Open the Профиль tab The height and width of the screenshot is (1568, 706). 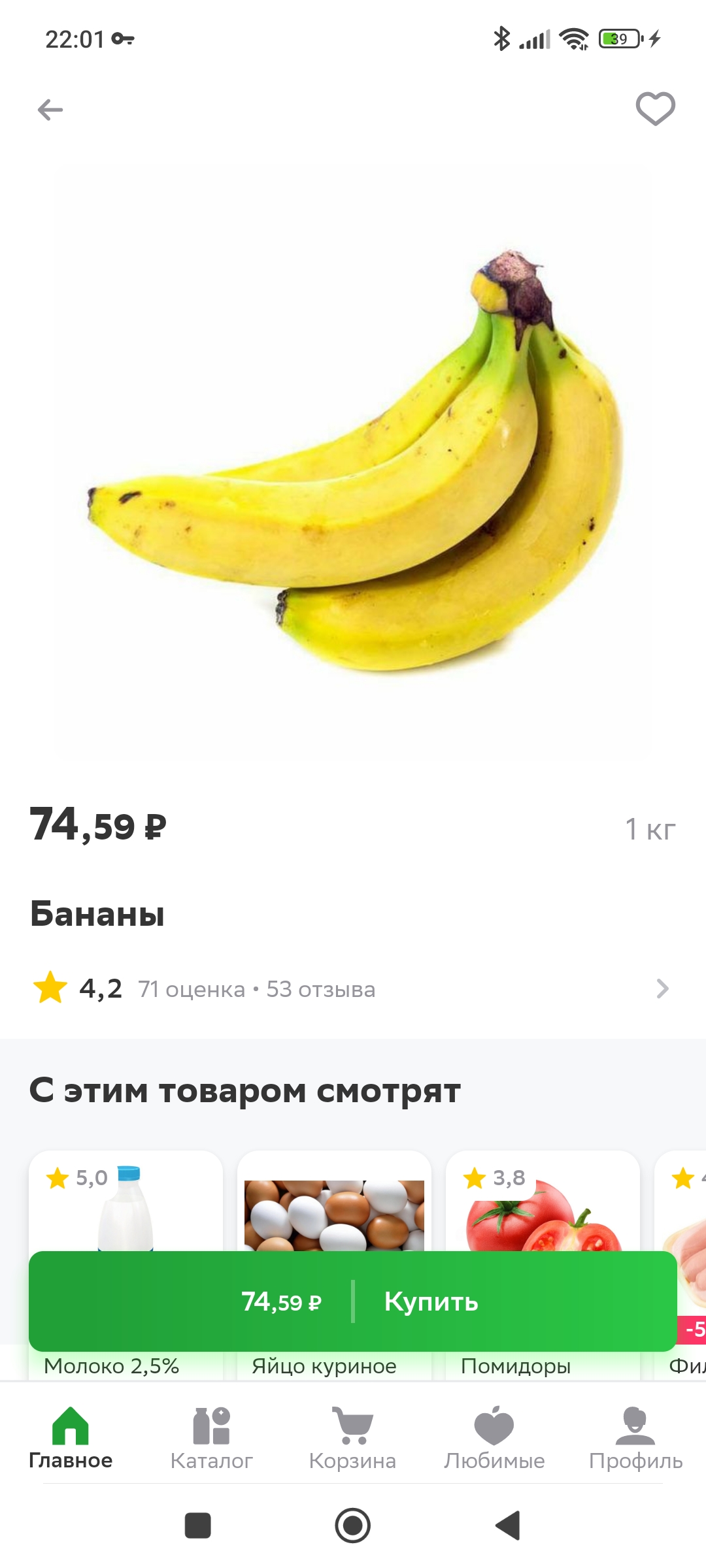coord(635,1439)
